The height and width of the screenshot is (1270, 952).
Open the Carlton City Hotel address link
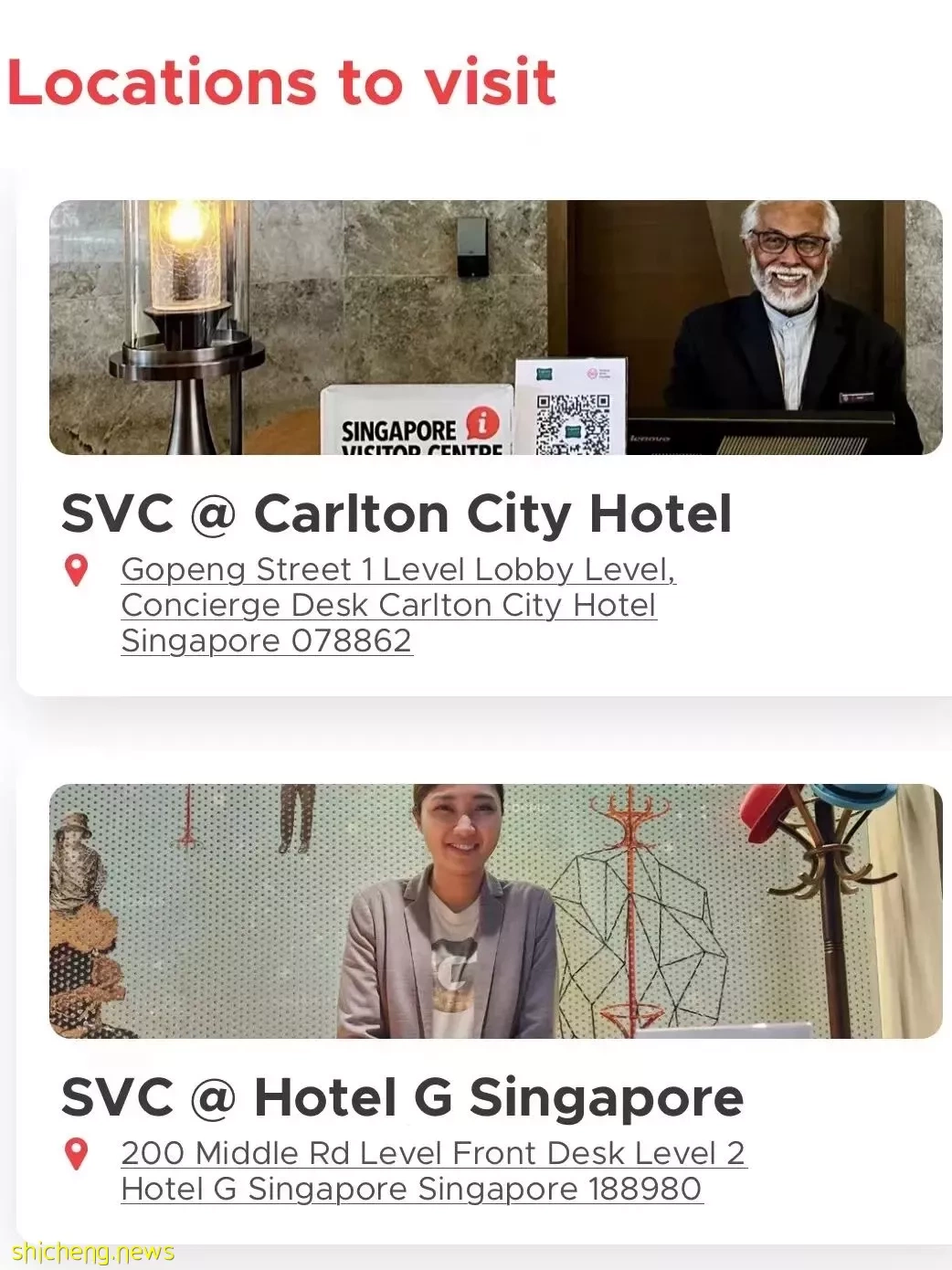pyautogui.click(x=397, y=605)
